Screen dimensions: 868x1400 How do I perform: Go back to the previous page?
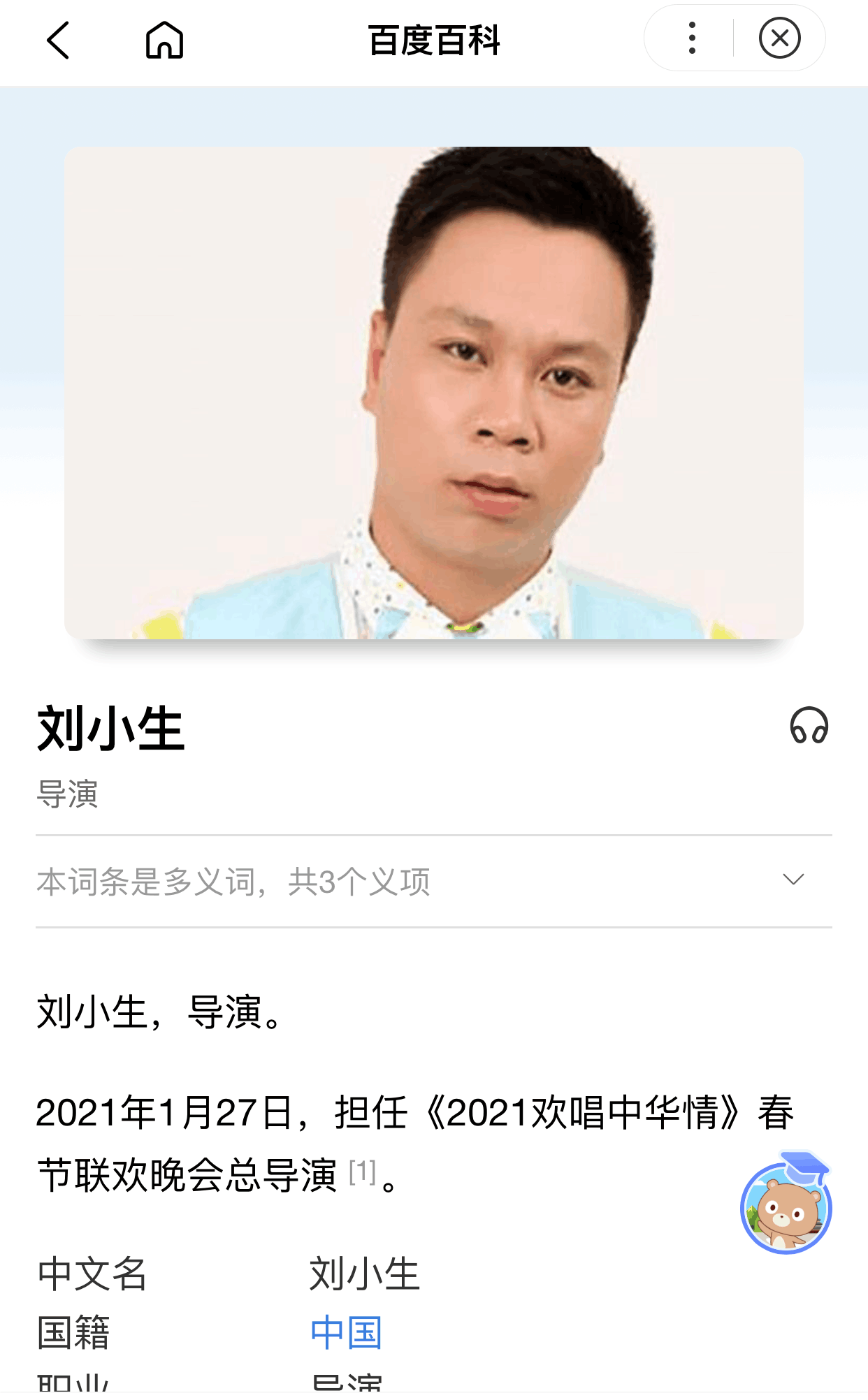pyautogui.click(x=58, y=40)
